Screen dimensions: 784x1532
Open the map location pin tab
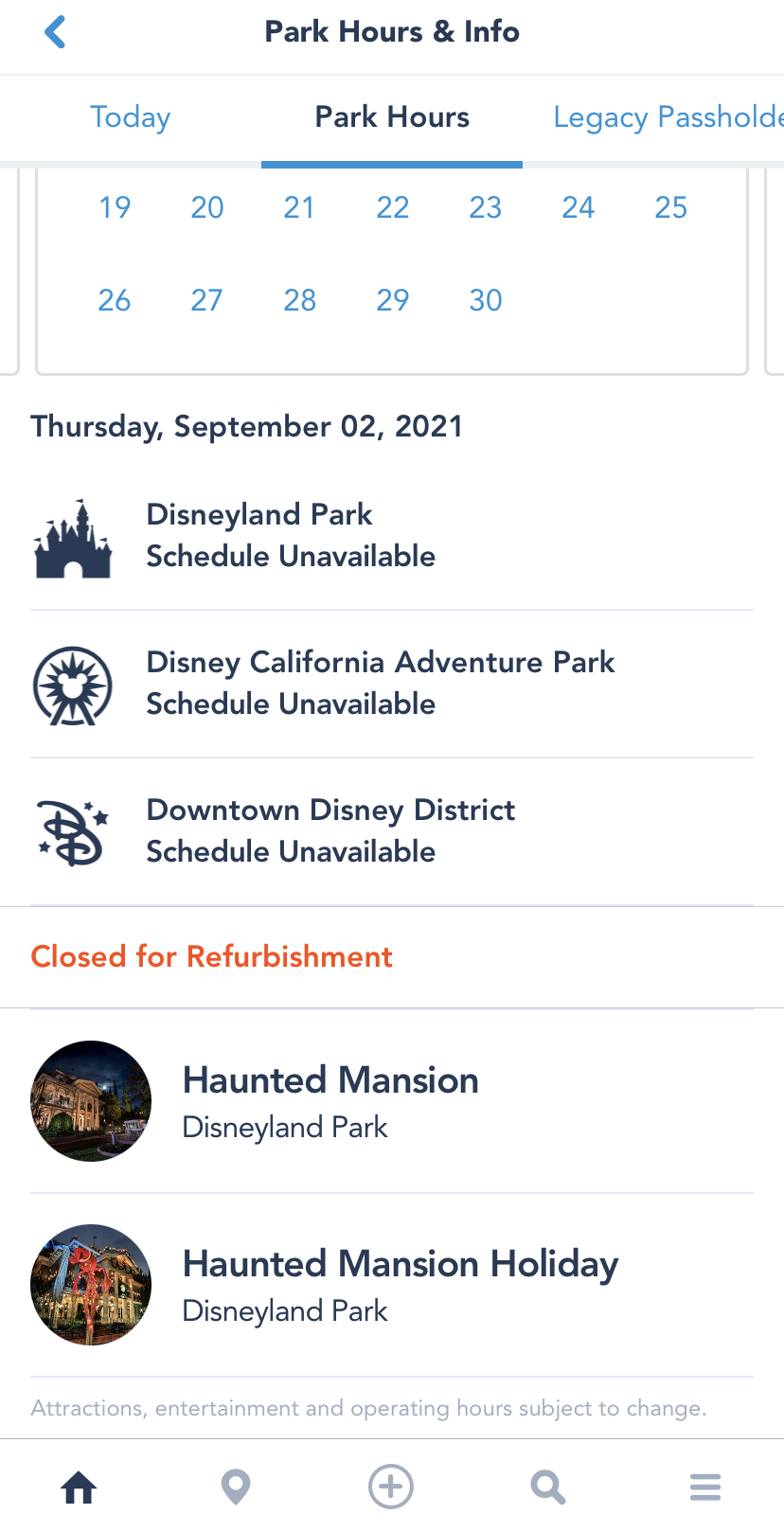(235, 1487)
